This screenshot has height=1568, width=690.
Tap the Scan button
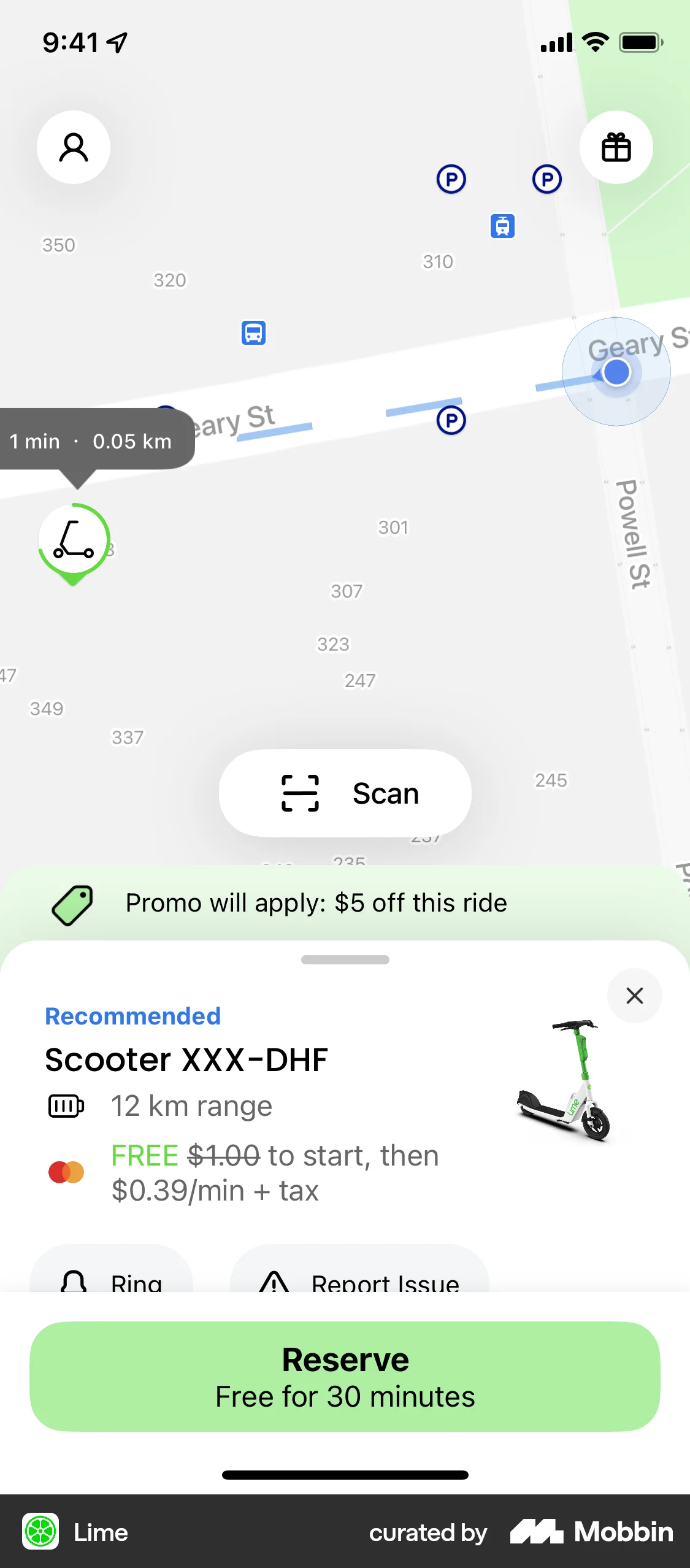coord(345,793)
